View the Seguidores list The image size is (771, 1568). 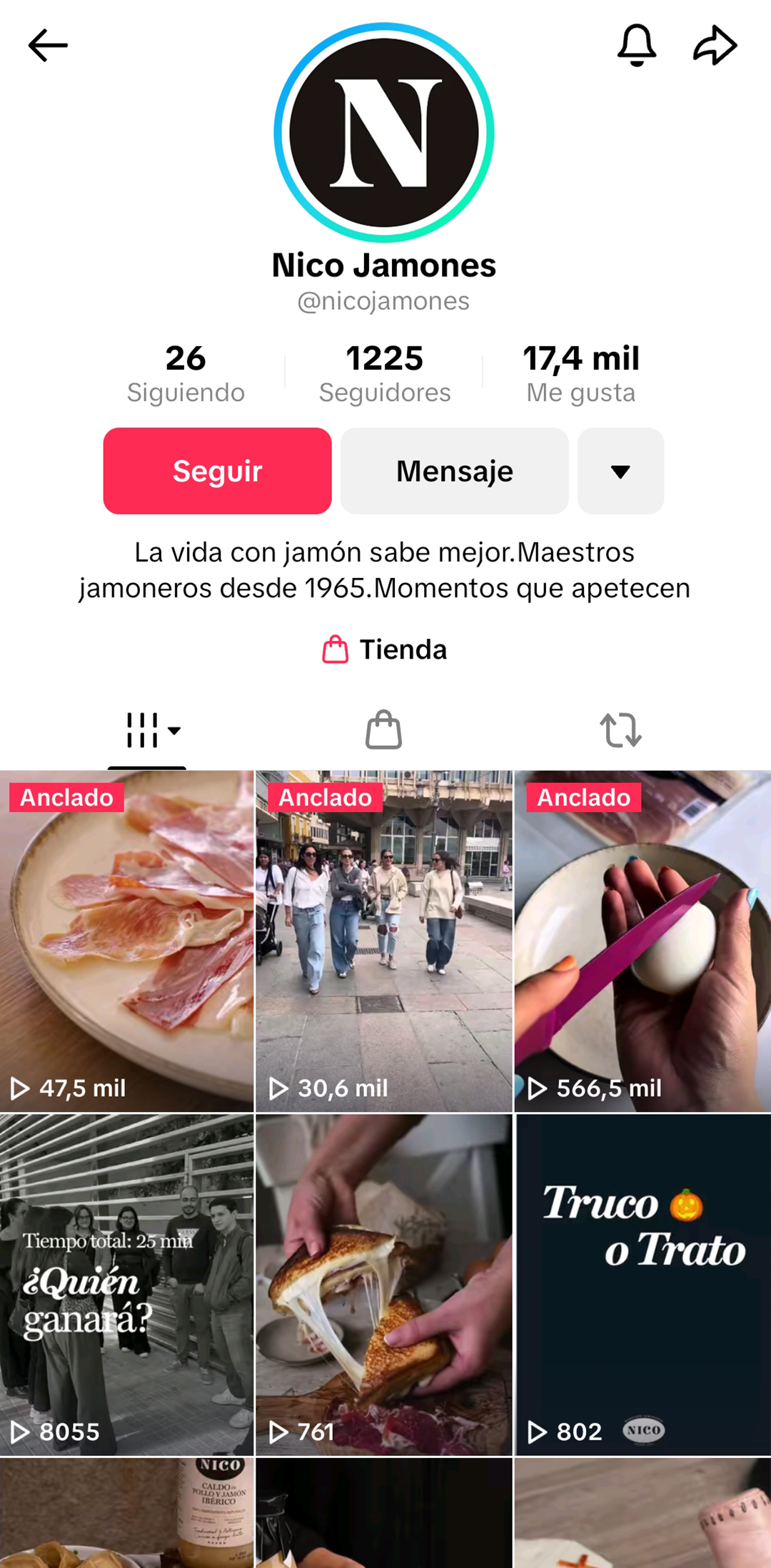(384, 373)
